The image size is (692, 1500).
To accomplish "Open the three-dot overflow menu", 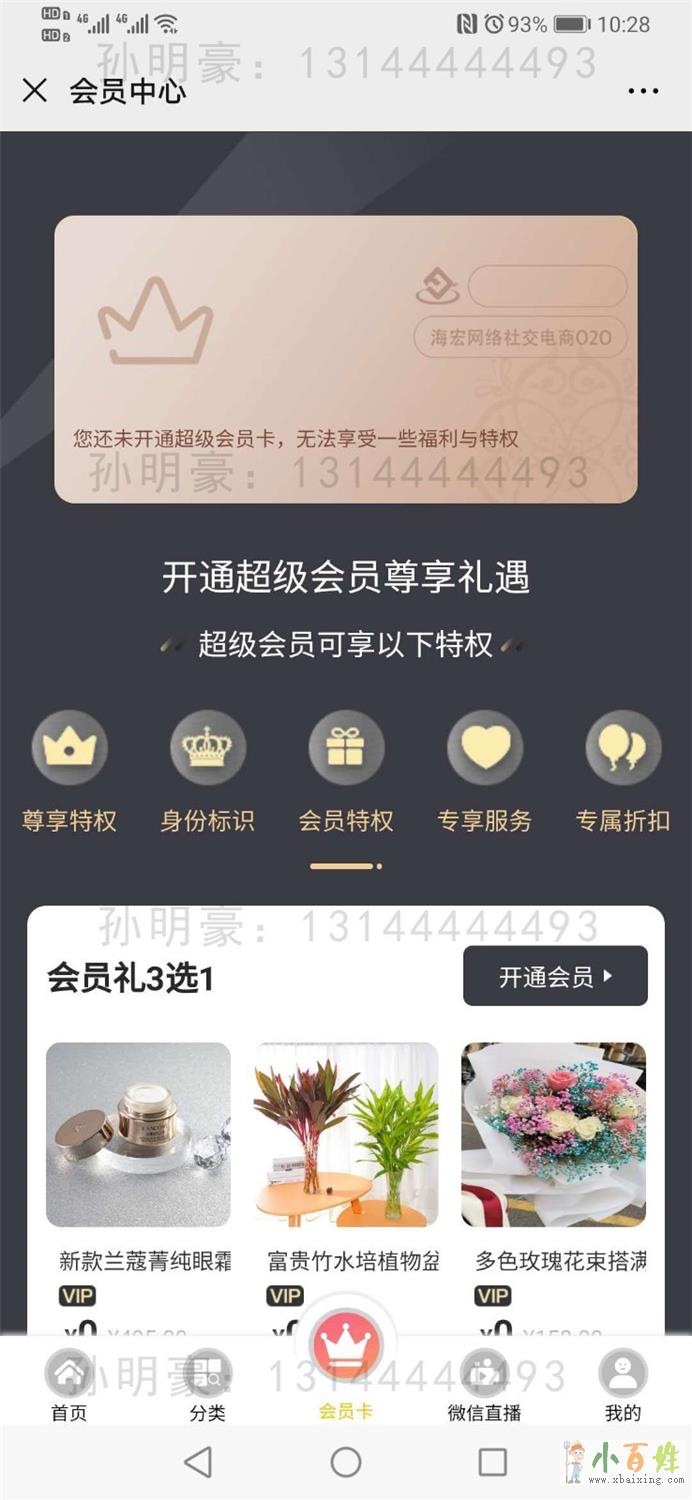I will (643, 91).
